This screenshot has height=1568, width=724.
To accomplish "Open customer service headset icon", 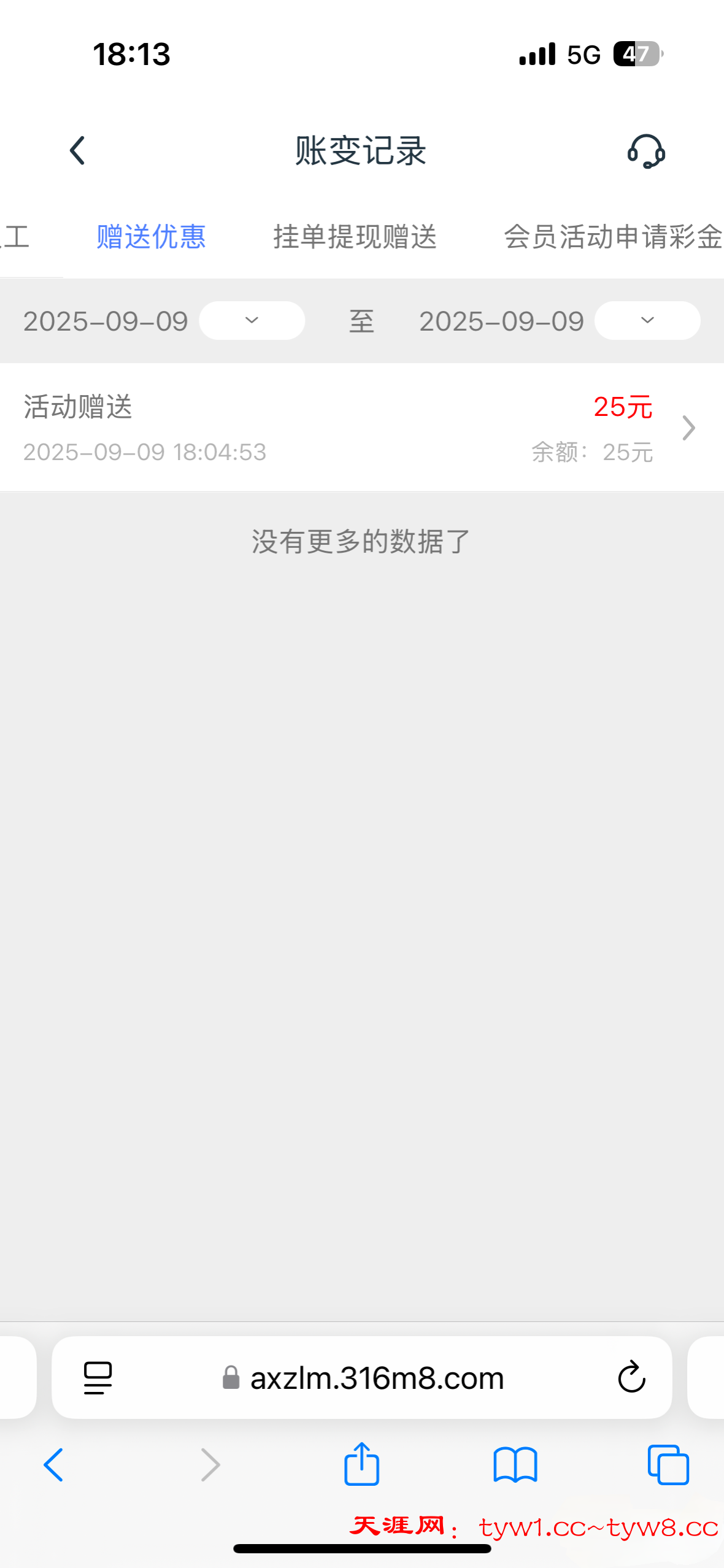I will (645, 151).
